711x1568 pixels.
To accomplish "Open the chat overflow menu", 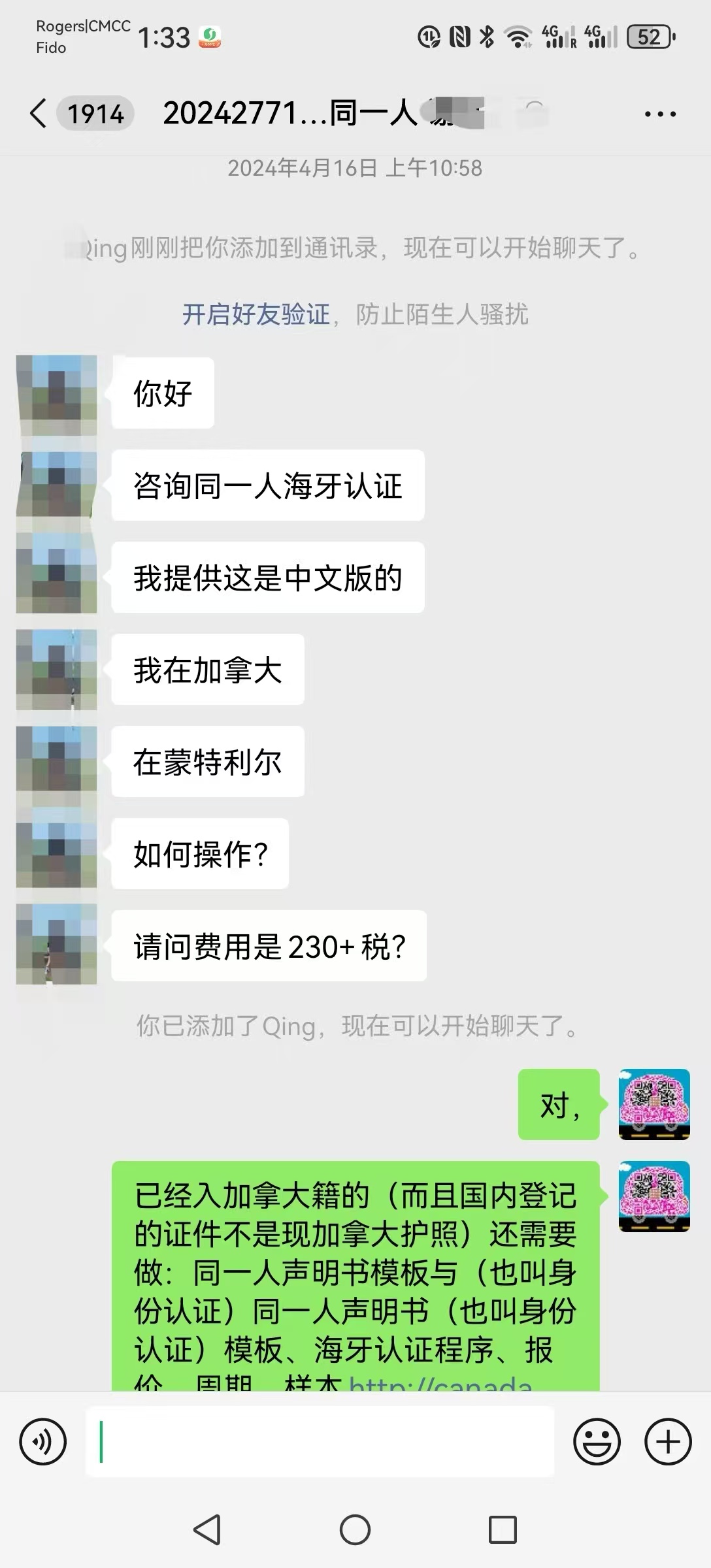I will (x=660, y=114).
